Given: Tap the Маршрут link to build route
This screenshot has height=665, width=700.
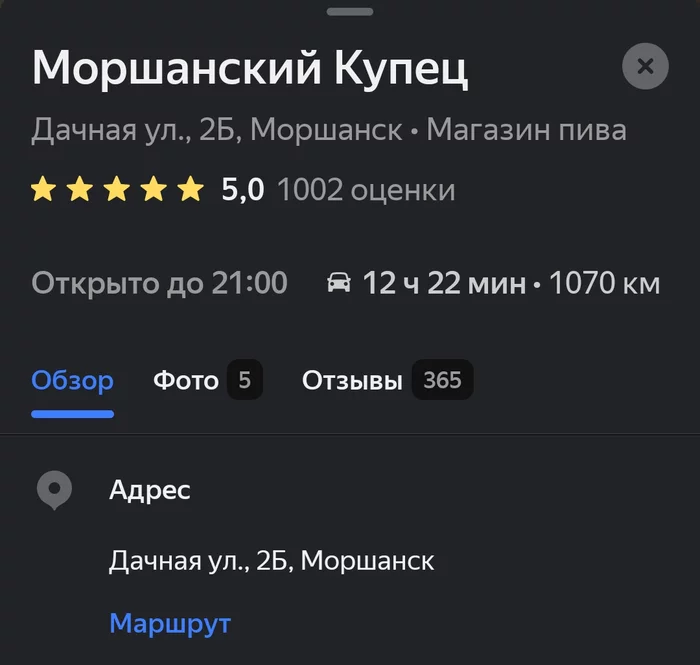Looking at the screenshot, I should (170, 624).
